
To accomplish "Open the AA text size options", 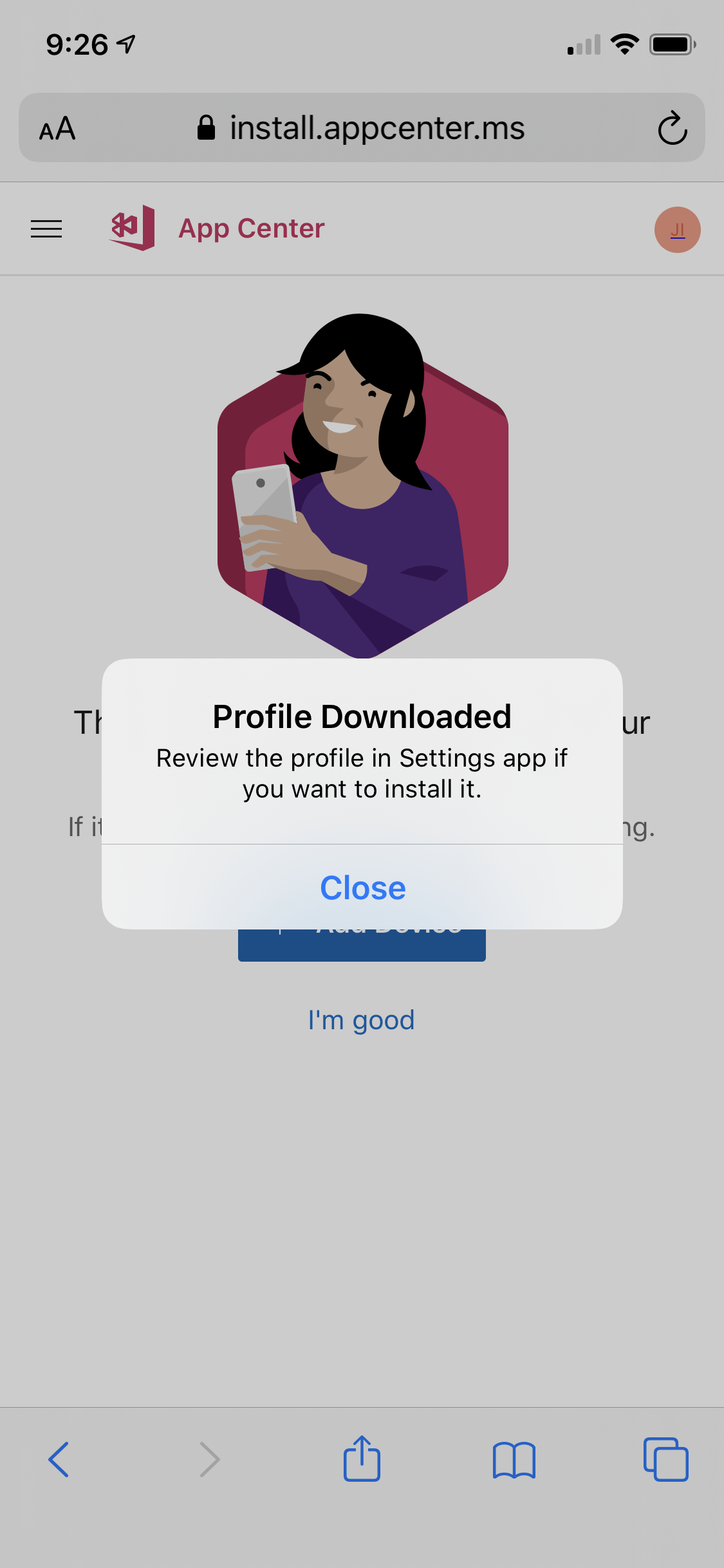I will click(57, 129).
